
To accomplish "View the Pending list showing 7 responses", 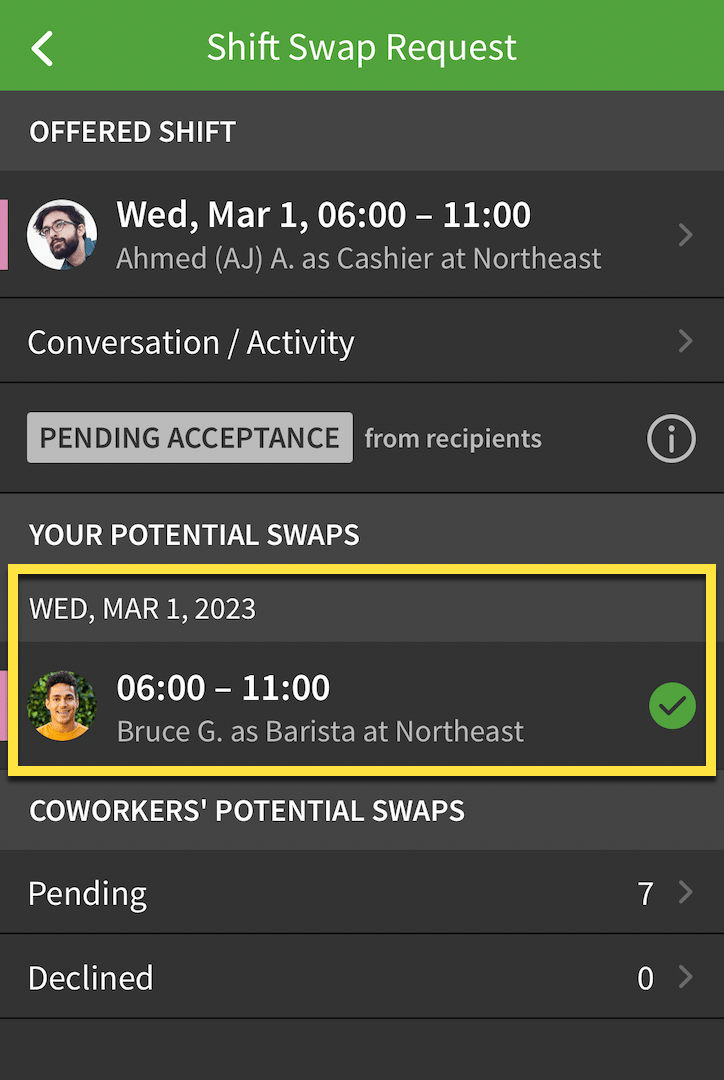I will tap(360, 893).
